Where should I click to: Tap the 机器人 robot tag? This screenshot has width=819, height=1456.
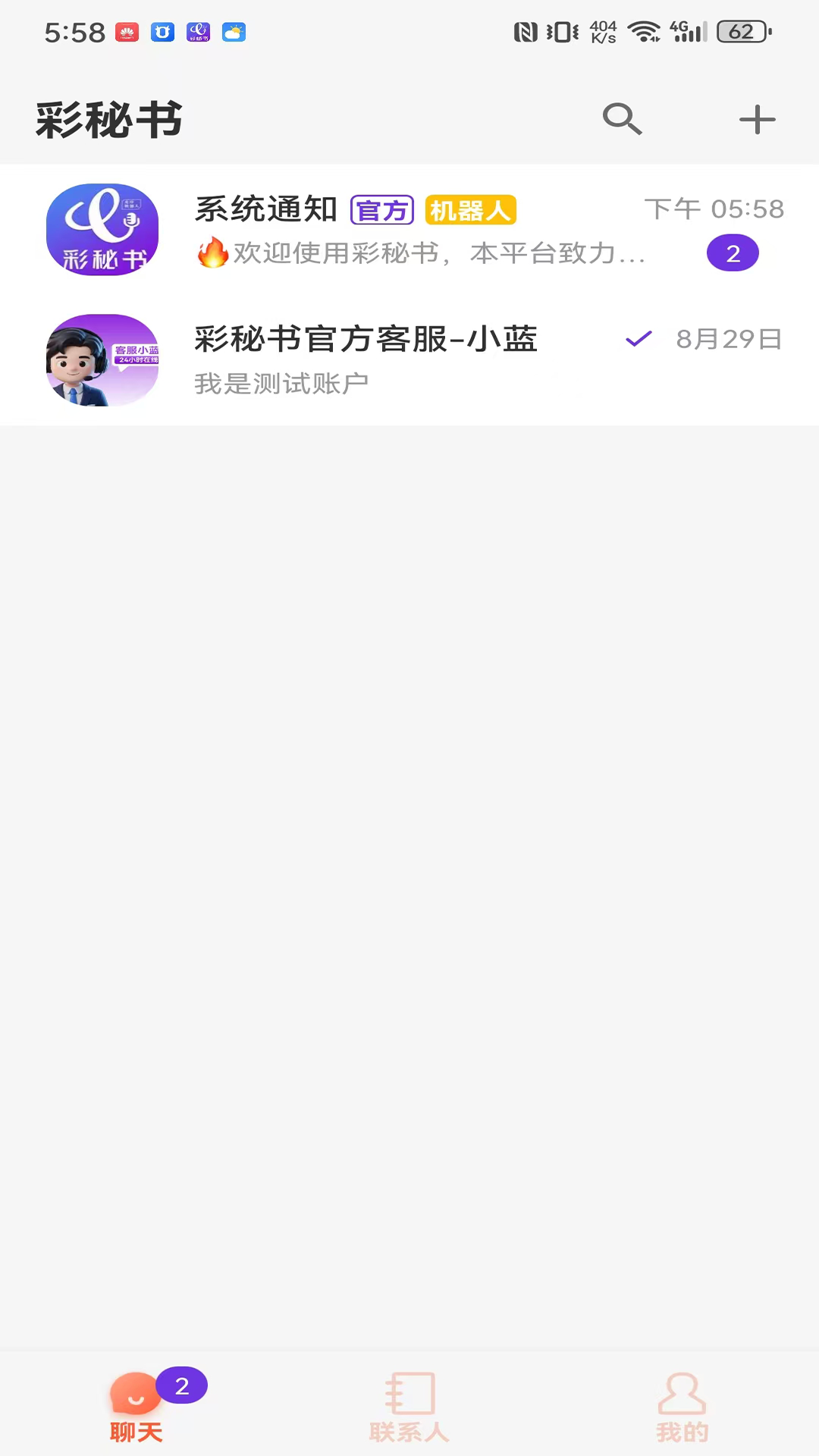click(470, 210)
